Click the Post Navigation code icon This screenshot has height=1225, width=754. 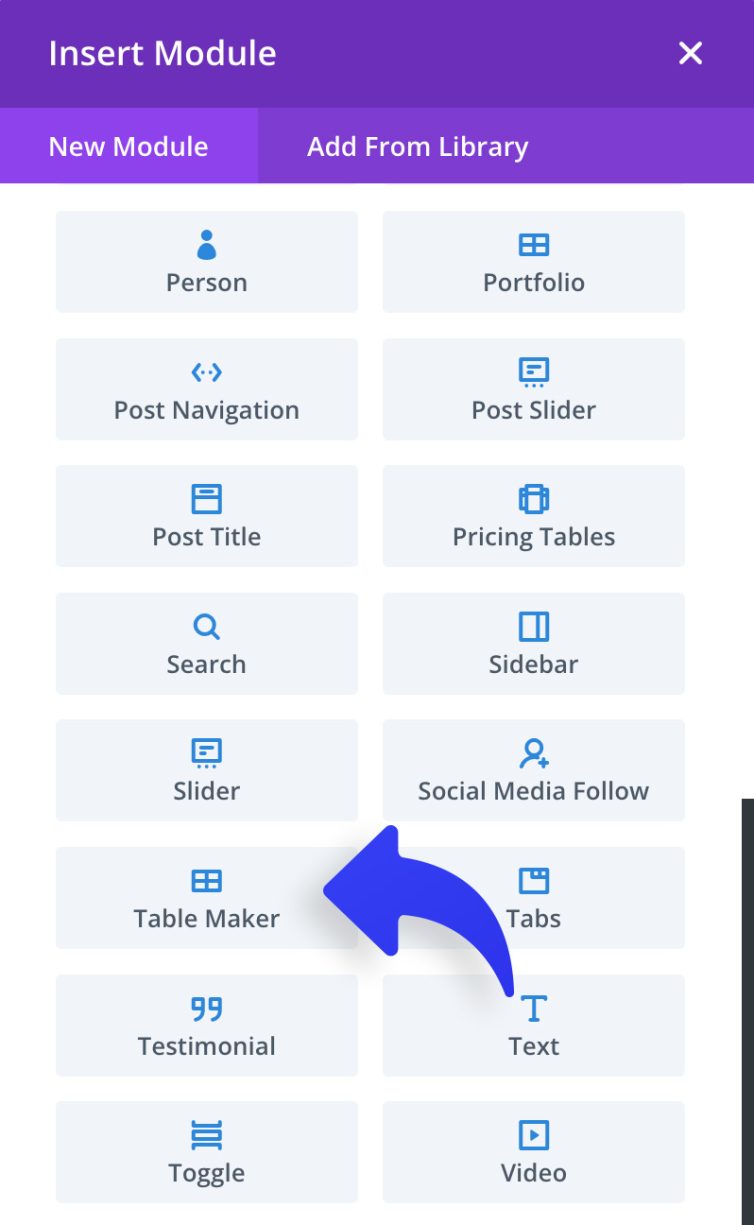coord(206,372)
